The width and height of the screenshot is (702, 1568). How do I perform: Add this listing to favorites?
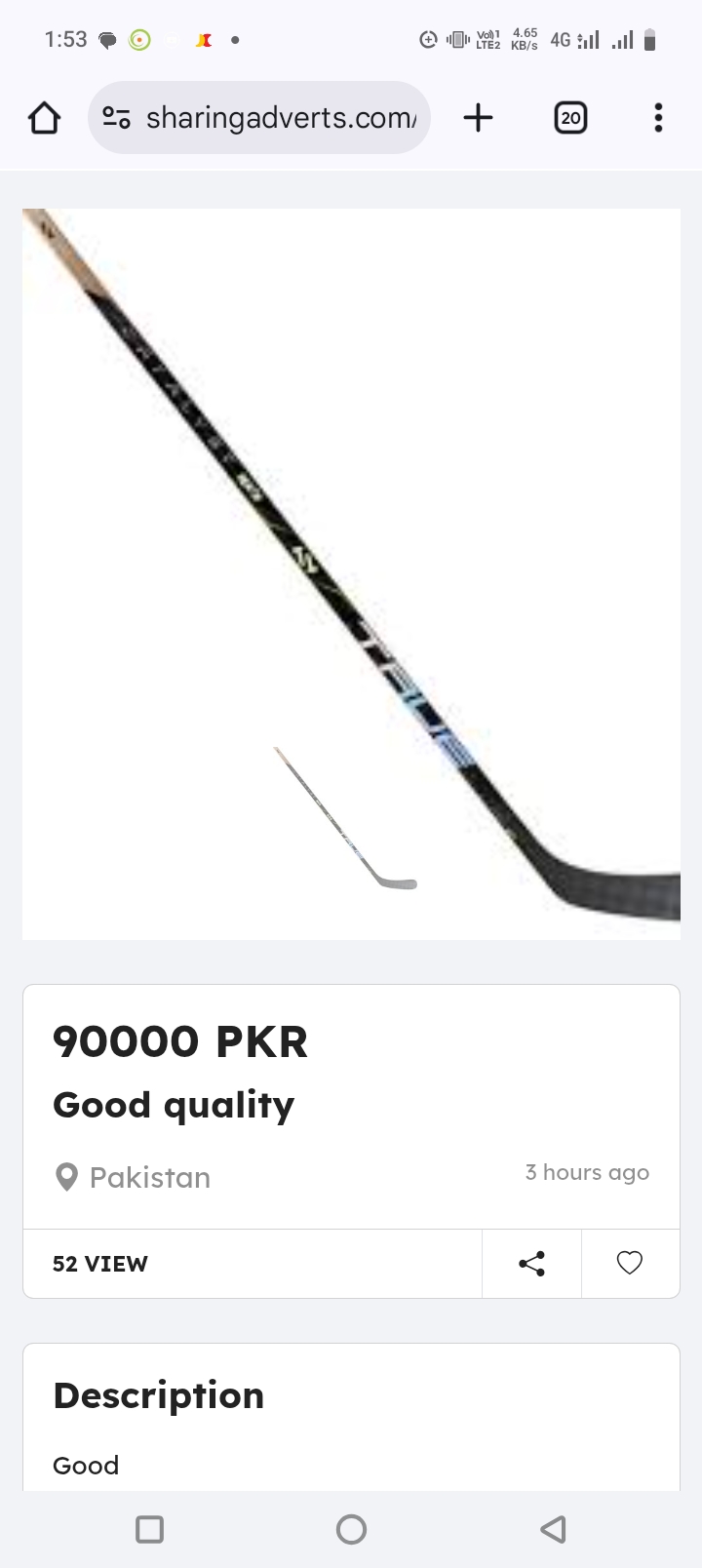click(630, 1264)
